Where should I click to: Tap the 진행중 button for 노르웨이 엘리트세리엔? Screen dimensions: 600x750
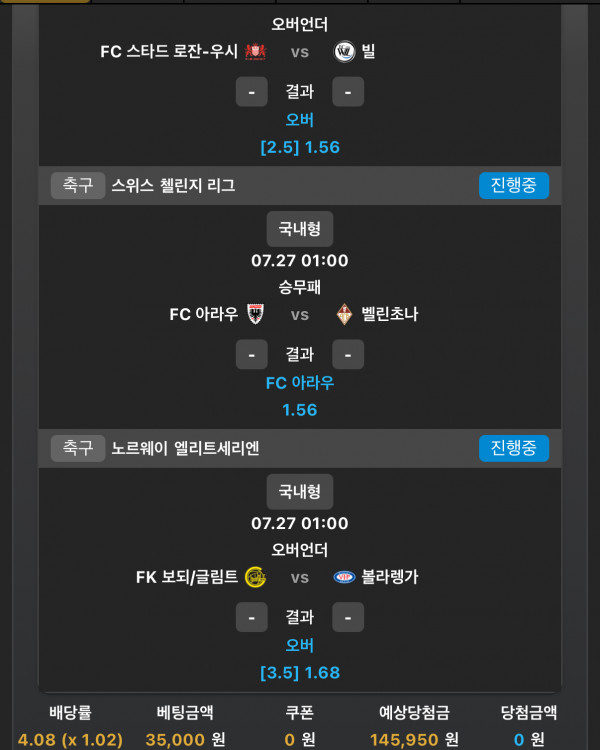[513, 448]
